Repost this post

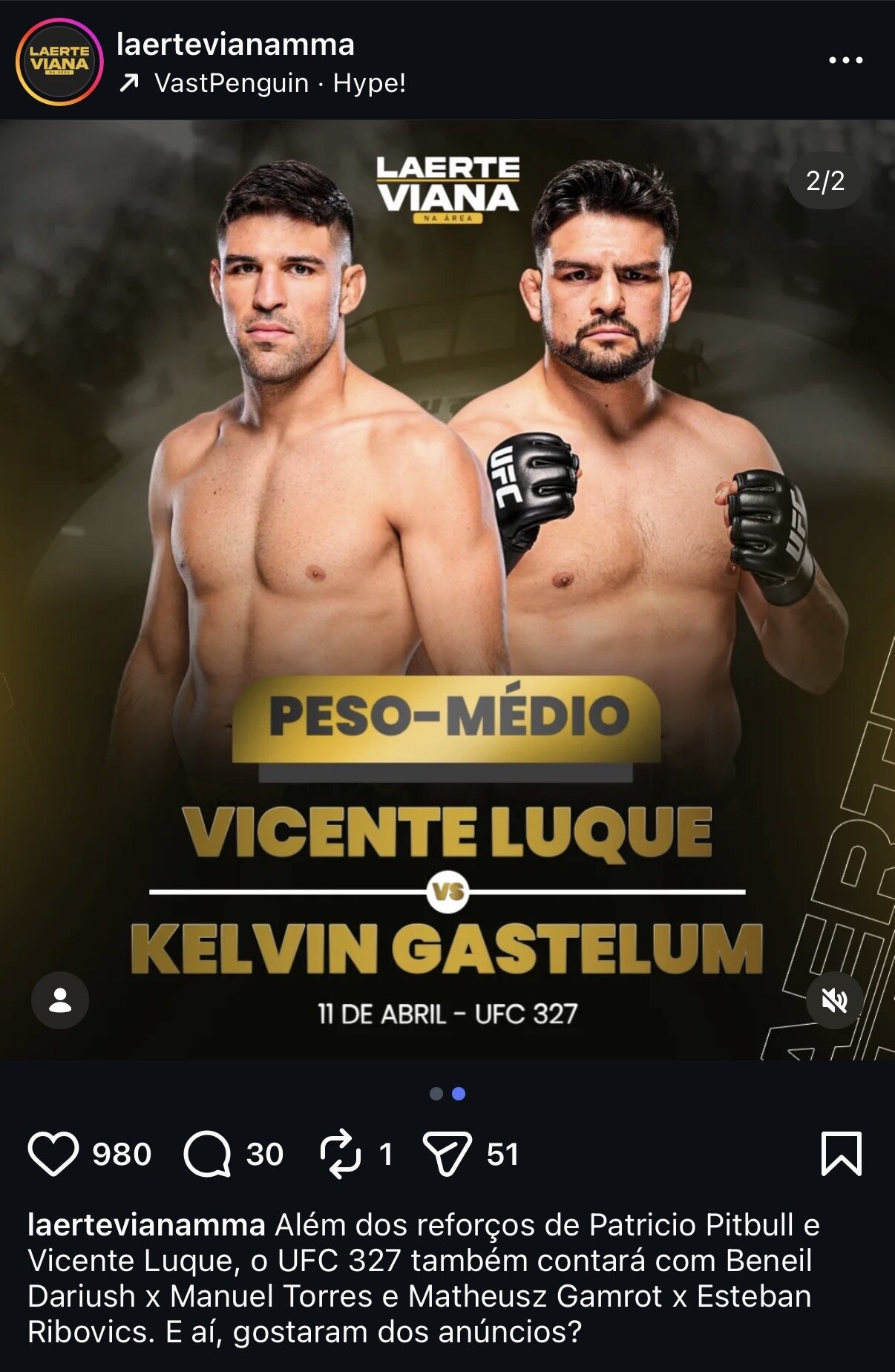340,1154
